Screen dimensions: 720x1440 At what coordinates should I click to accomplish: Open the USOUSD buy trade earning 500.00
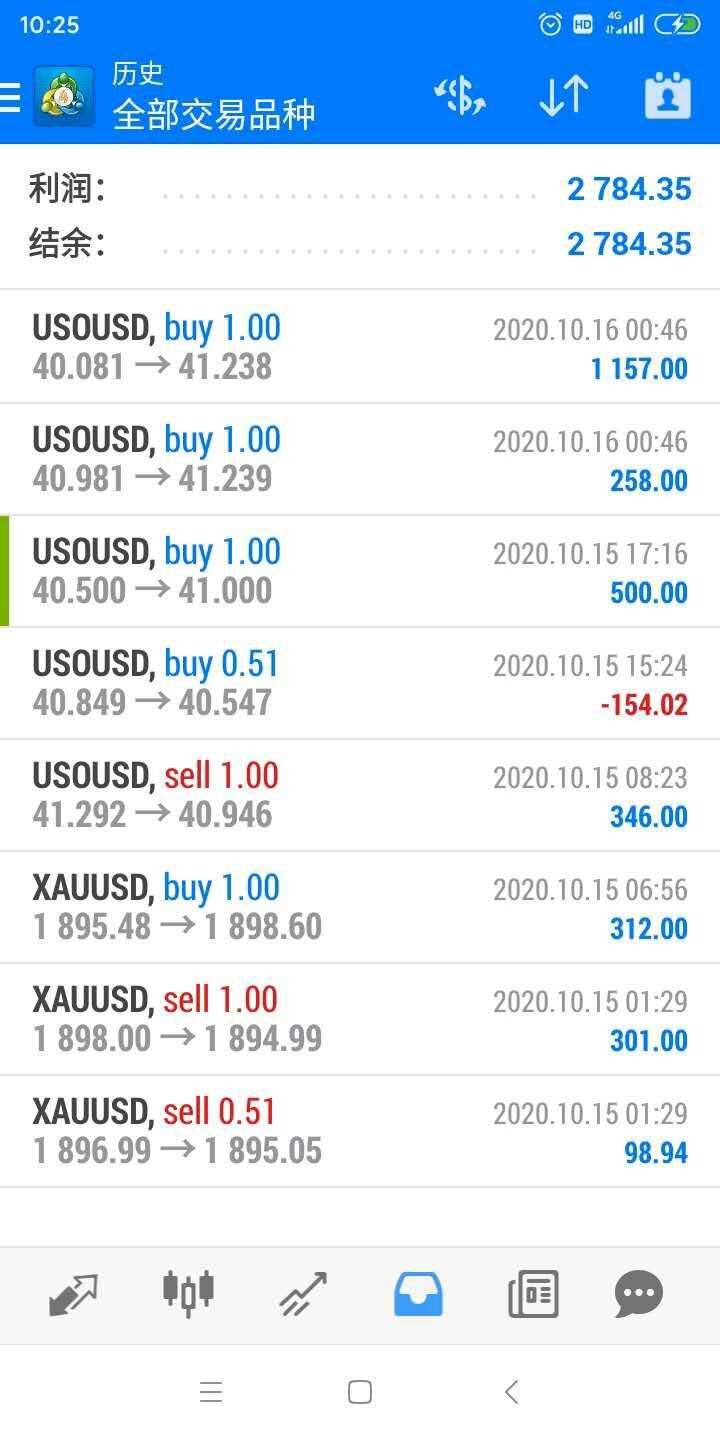pos(360,571)
